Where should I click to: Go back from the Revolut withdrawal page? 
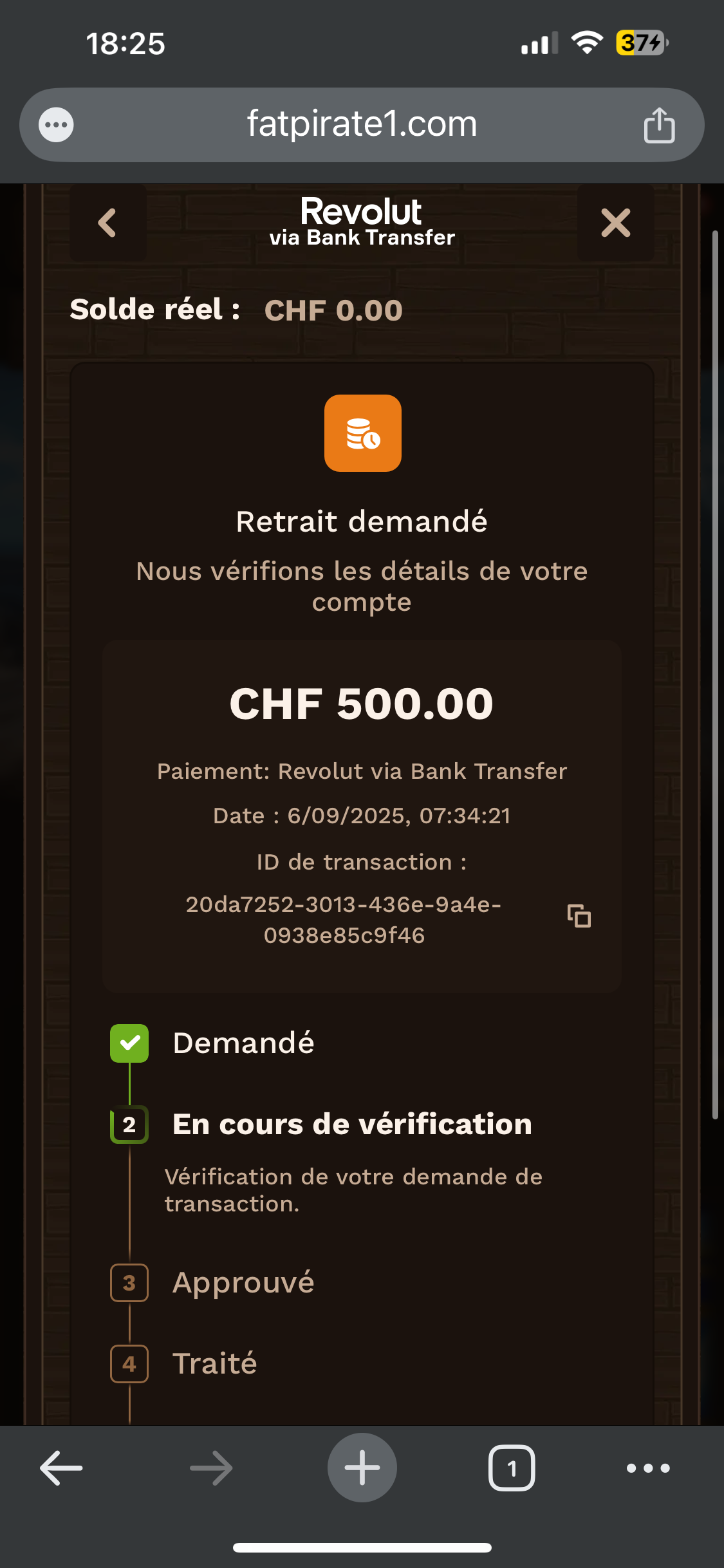point(107,223)
